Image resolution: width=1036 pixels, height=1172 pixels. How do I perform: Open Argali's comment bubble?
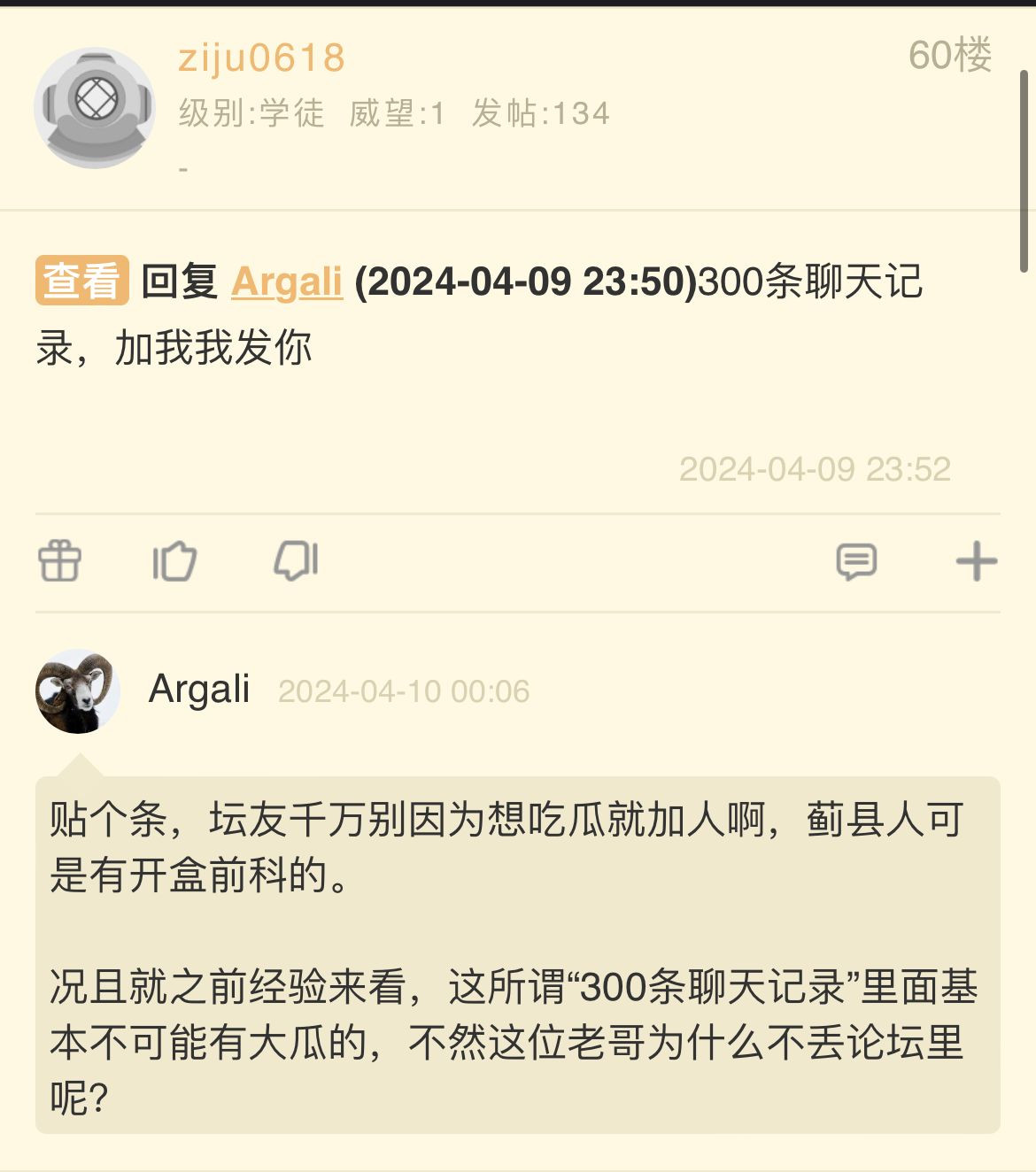click(517, 954)
